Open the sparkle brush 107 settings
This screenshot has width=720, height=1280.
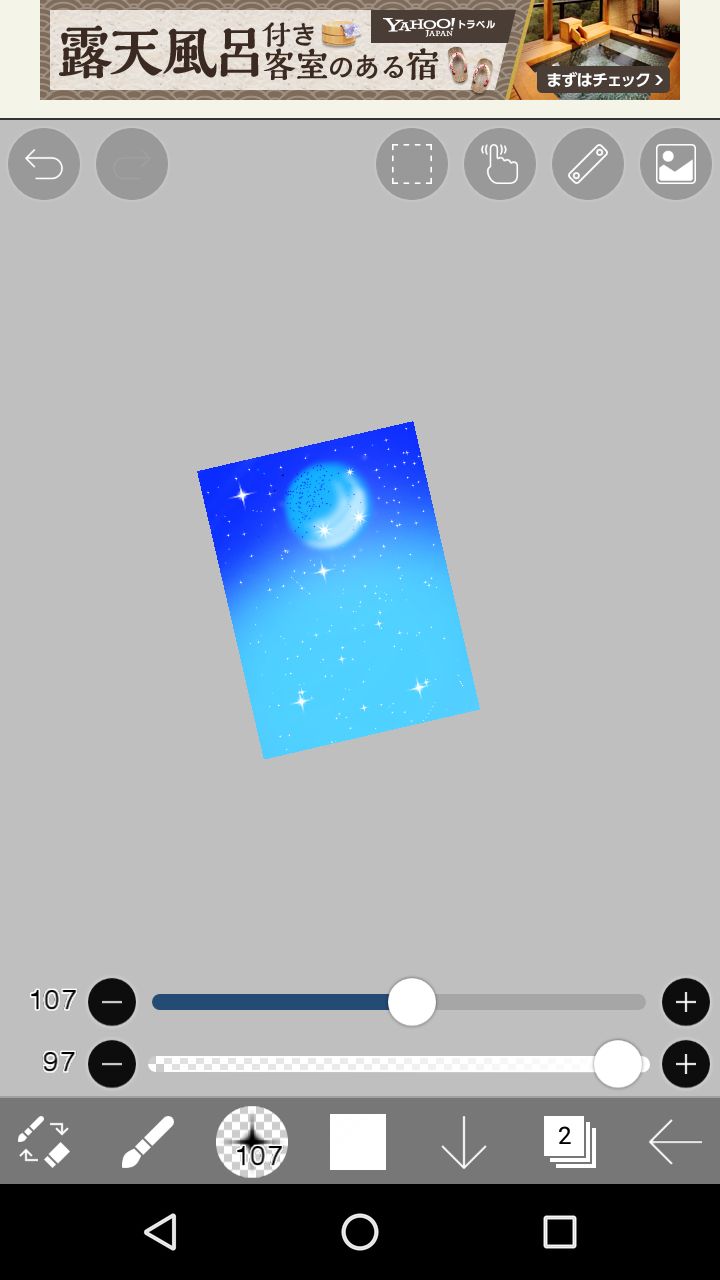tap(252, 1142)
